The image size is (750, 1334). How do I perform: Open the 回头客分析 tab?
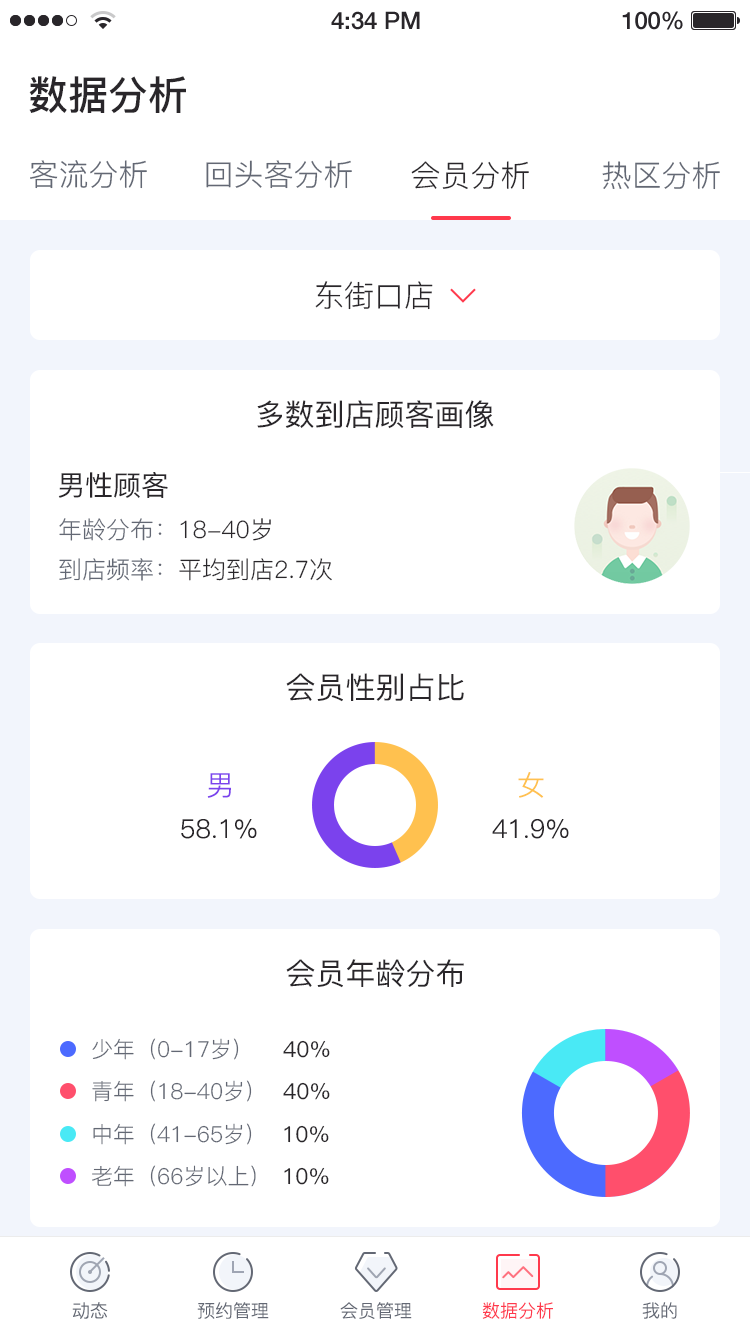279,176
